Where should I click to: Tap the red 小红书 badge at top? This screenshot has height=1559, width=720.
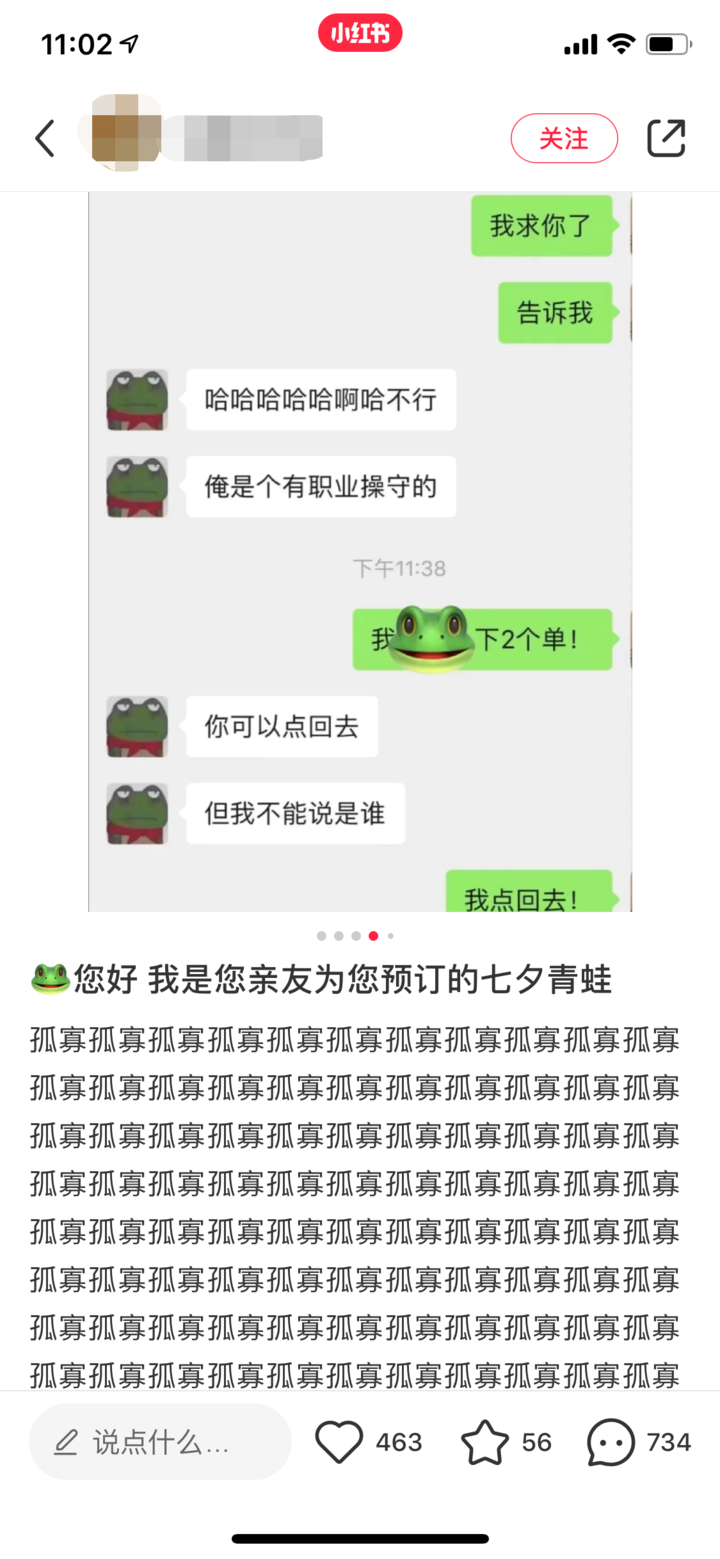coord(359,32)
